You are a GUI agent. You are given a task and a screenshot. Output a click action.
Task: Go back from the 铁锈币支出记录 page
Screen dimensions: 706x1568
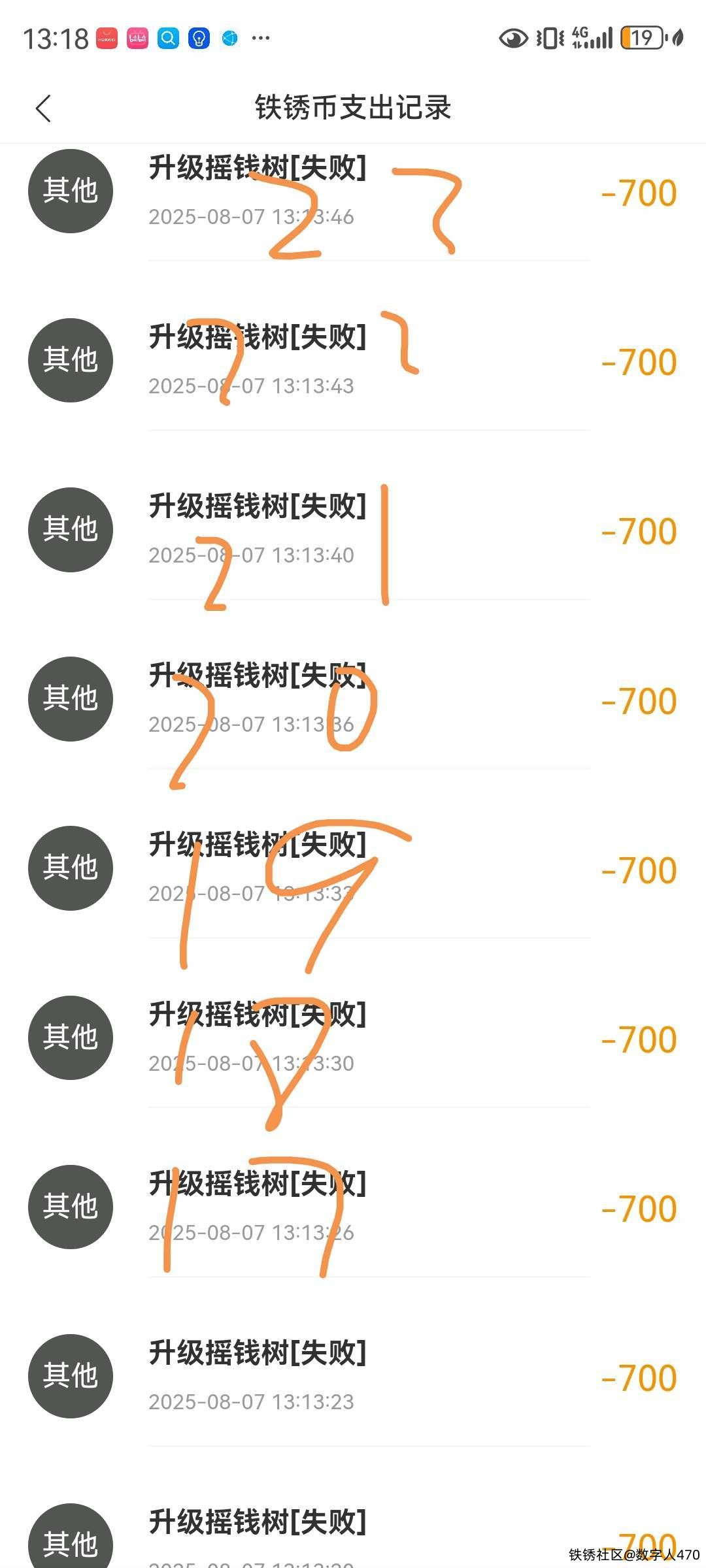[x=43, y=108]
